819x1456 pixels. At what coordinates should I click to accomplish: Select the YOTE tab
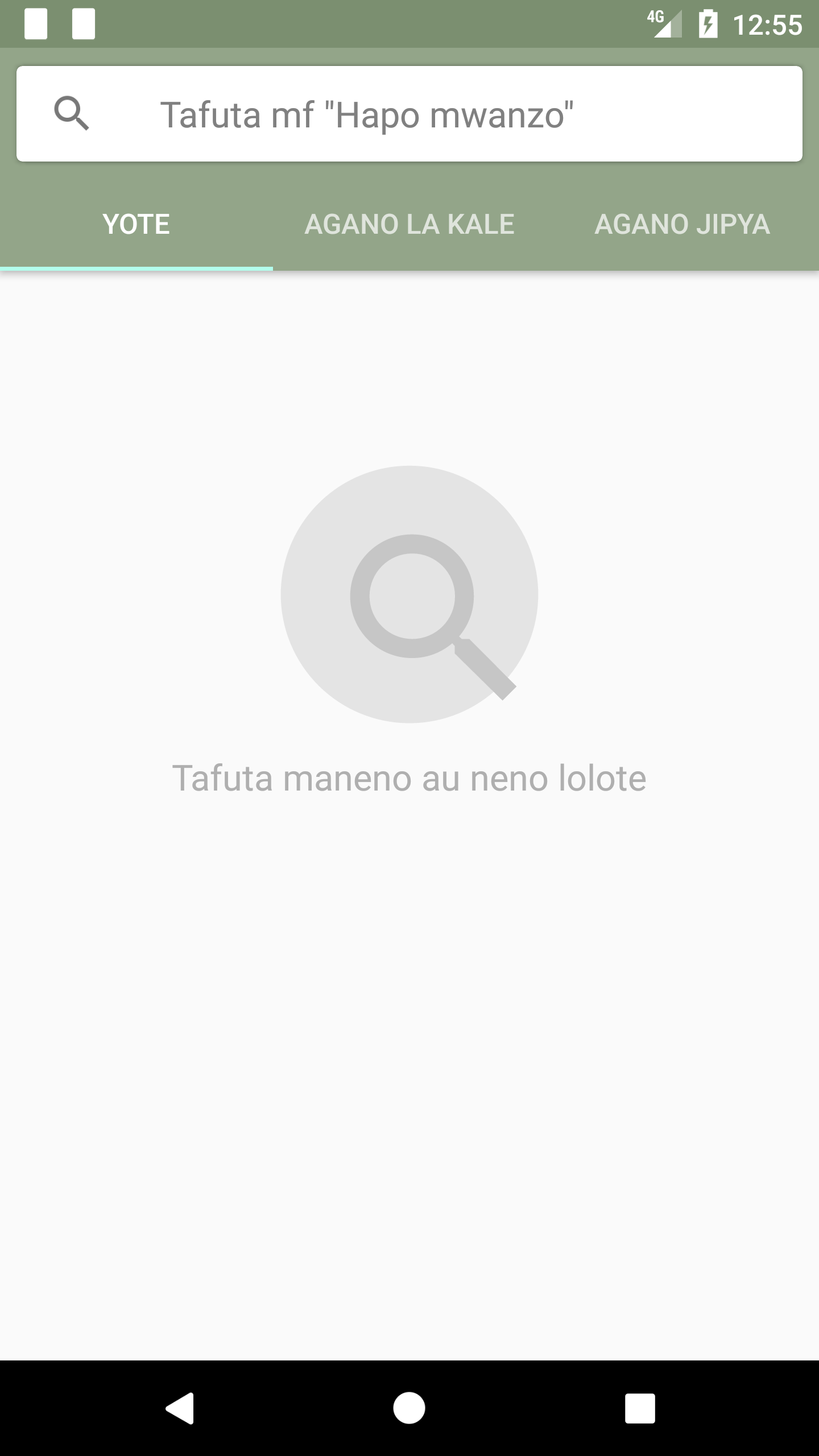tap(135, 224)
